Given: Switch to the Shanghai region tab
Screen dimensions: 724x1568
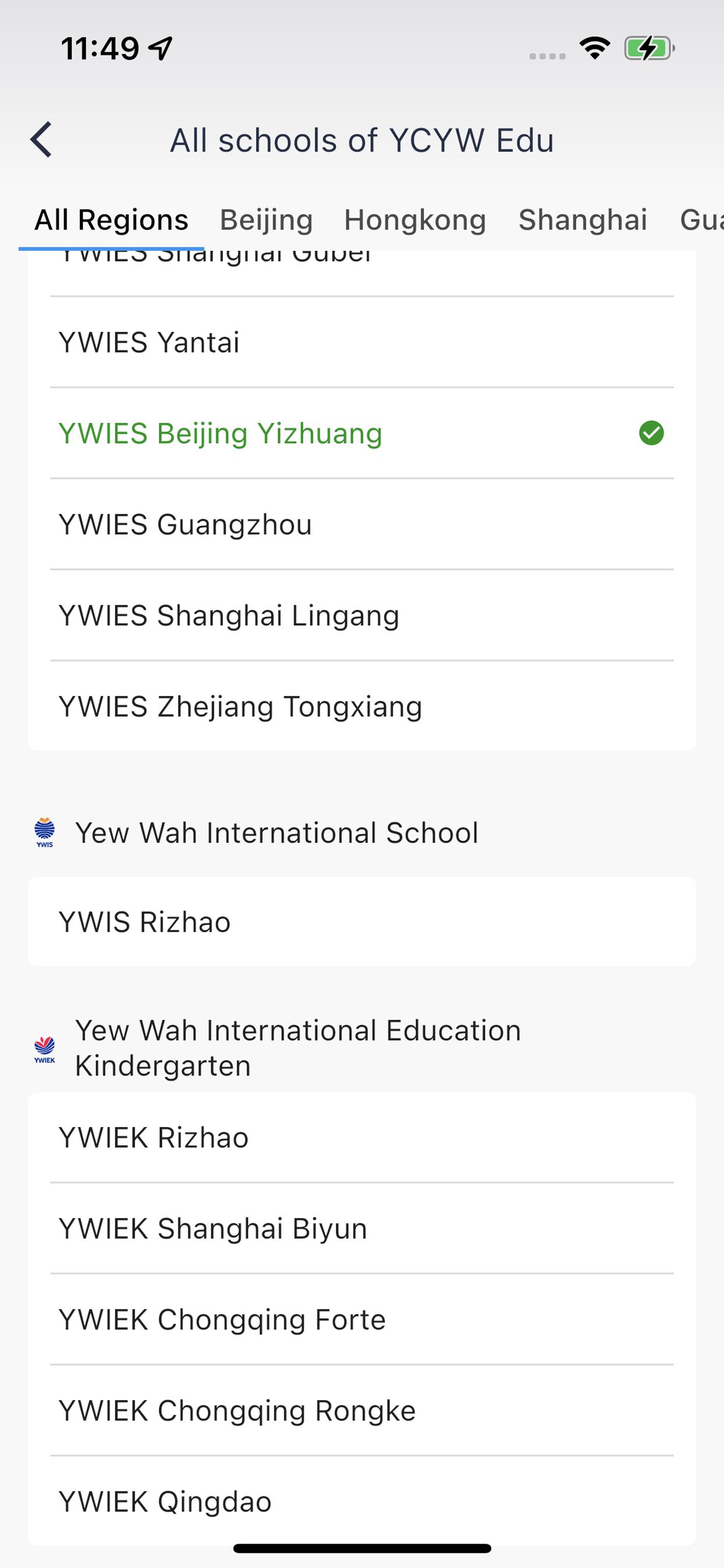Looking at the screenshot, I should click(x=583, y=220).
